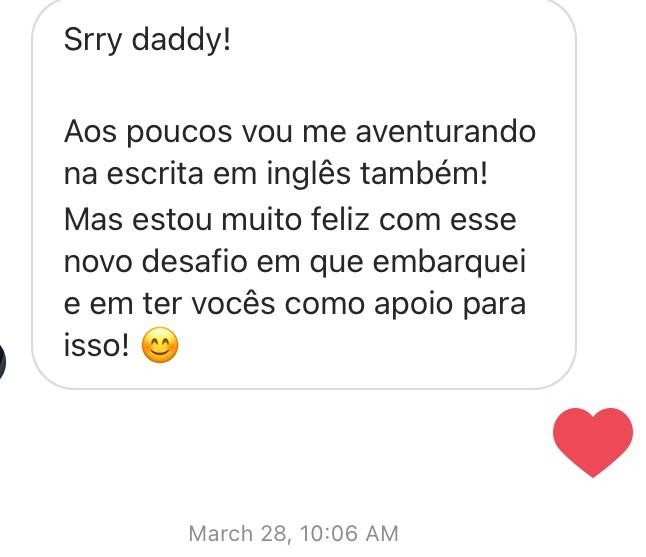Screen dimensions: 646x557
Task: Open the sender's profile avatar beside the message
Action: tap(2, 361)
